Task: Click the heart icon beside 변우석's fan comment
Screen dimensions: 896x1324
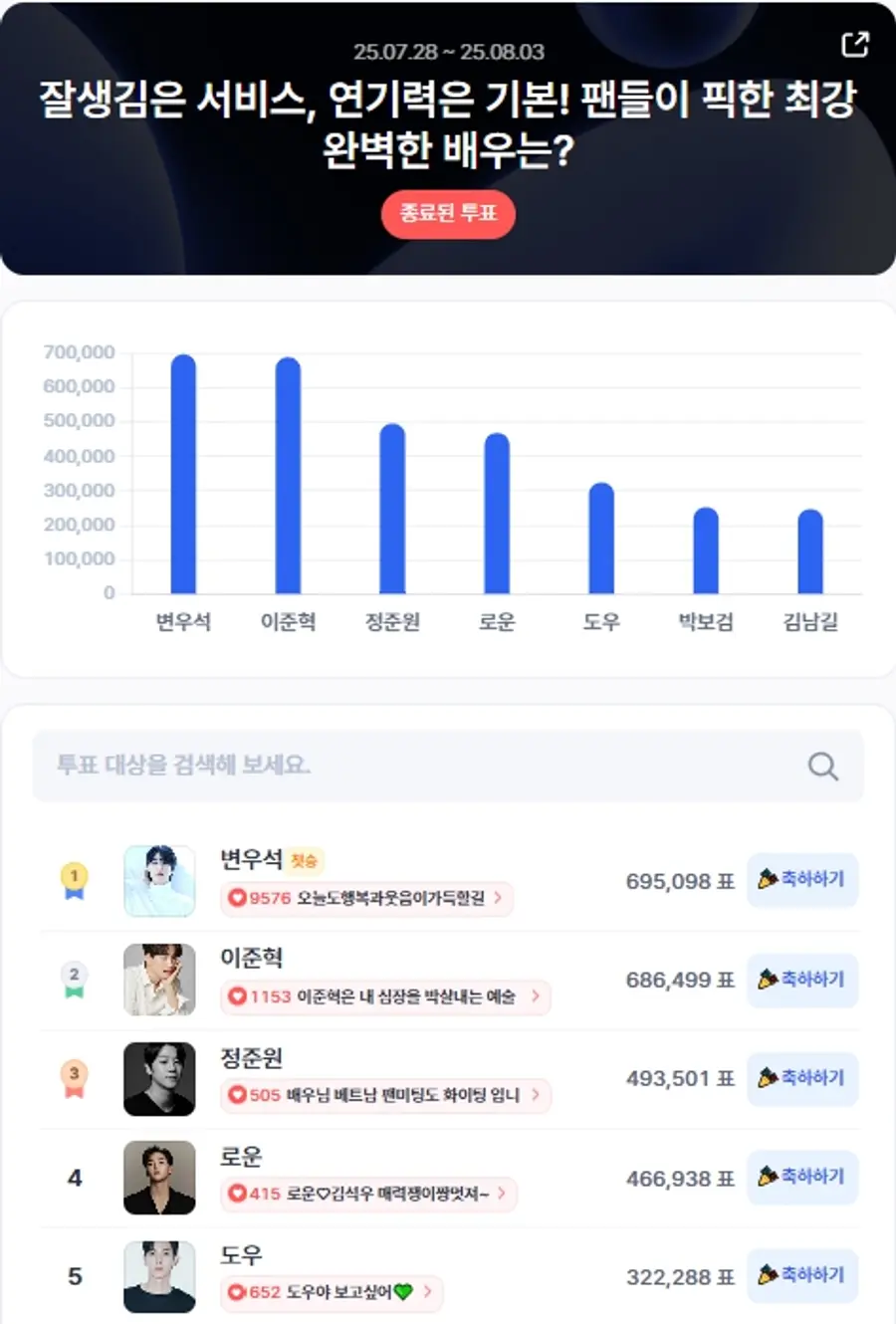Action: pos(238,897)
